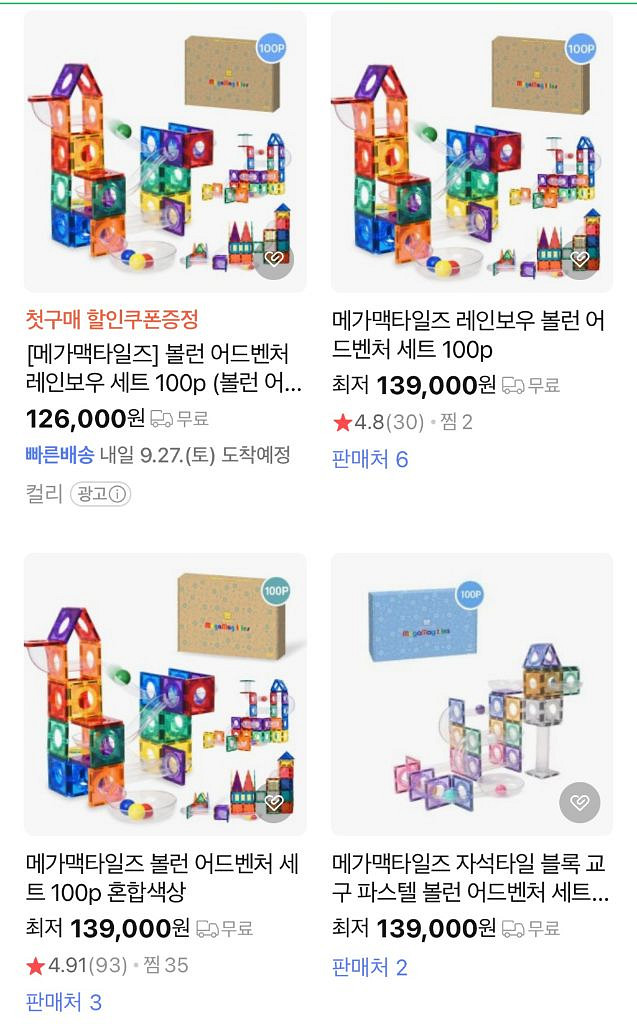Wishlist the 혼합색상 100p set

coord(273,802)
